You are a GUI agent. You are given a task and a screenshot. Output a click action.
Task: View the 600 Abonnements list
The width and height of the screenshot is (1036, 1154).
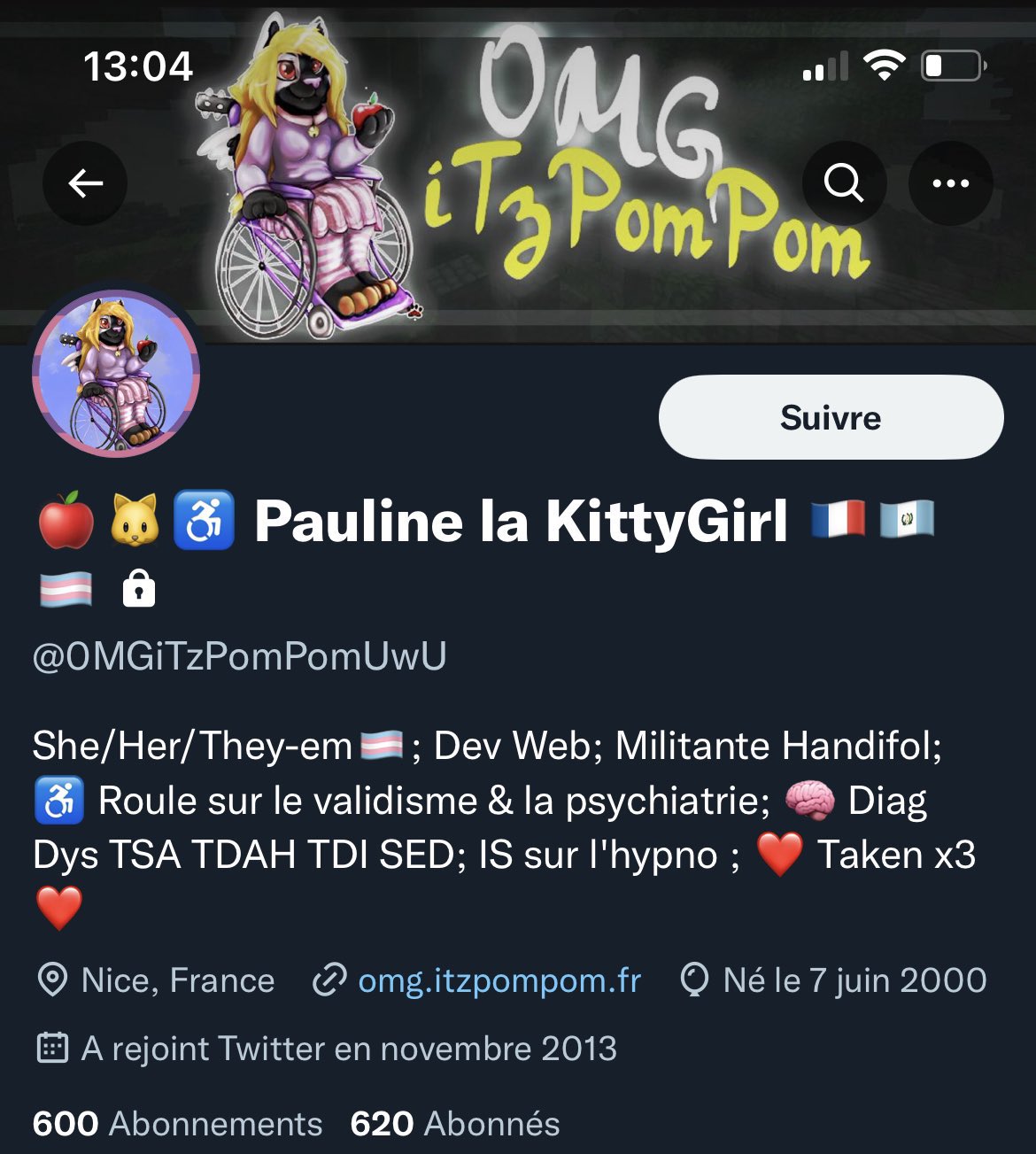tap(177, 1123)
